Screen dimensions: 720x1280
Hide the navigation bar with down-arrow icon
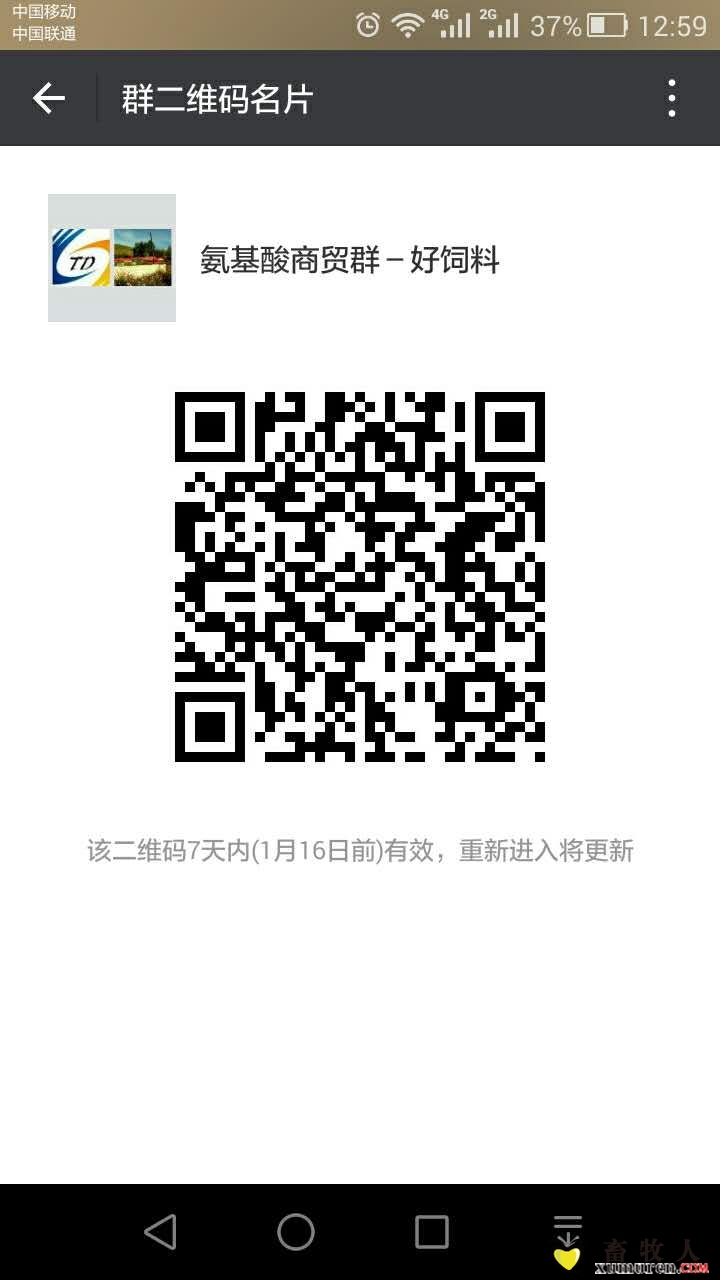567,1230
